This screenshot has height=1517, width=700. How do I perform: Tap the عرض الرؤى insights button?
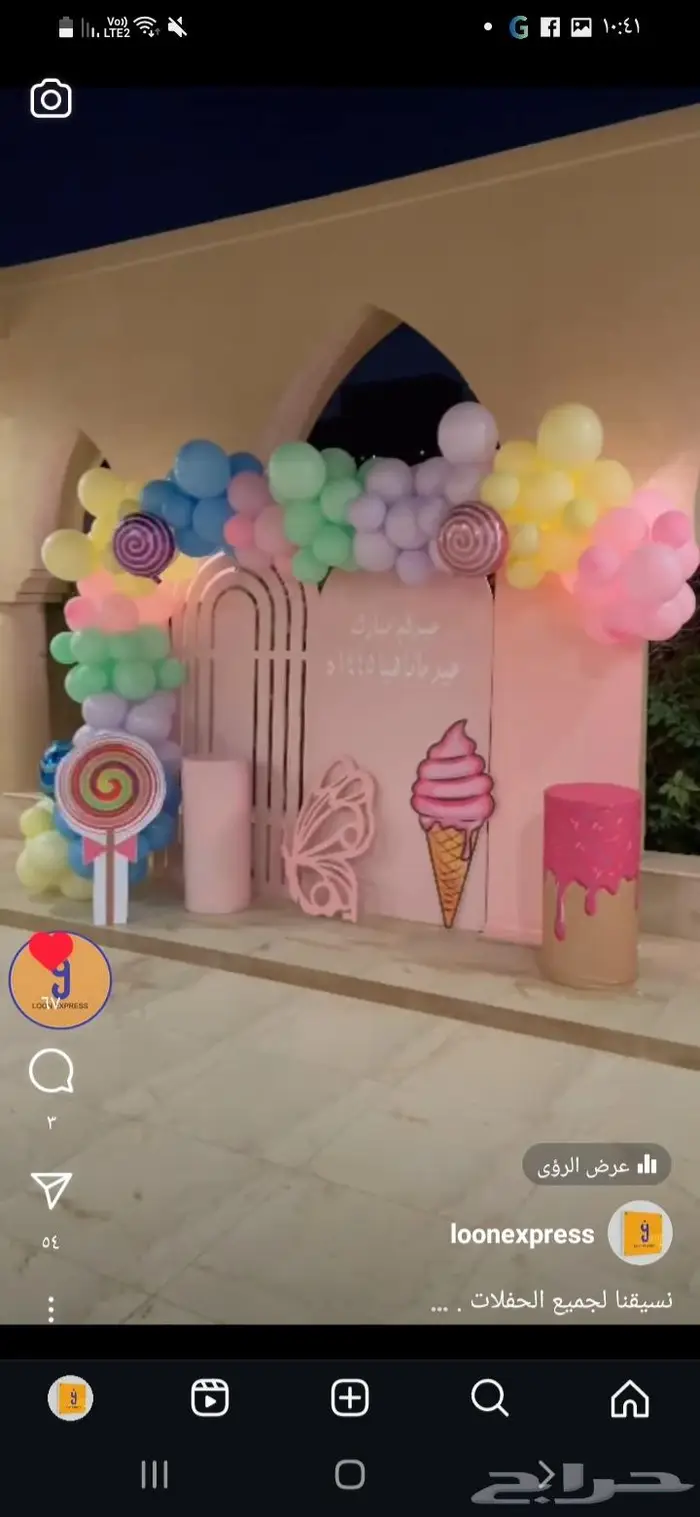597,1165
